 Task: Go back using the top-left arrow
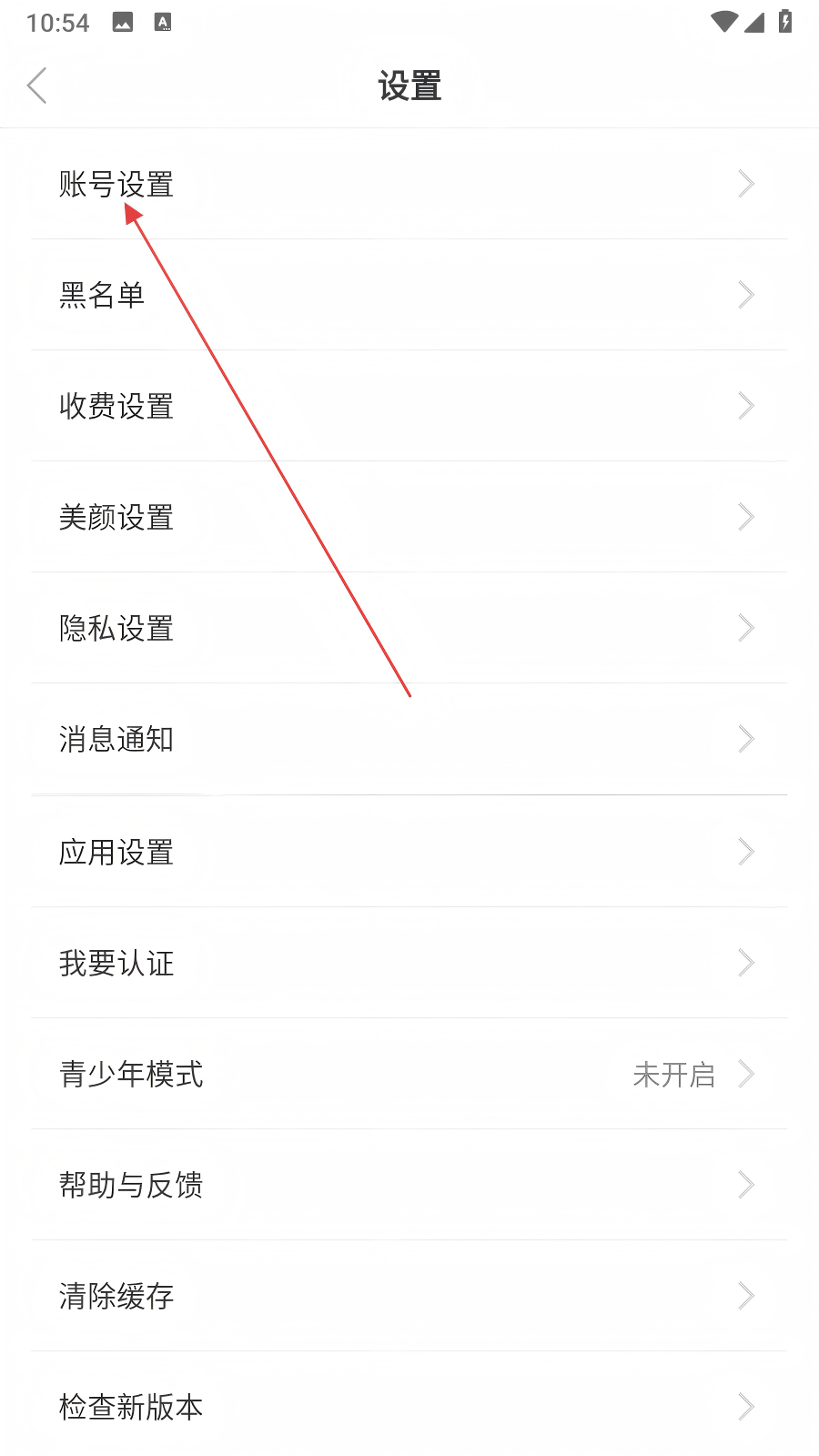click(37, 86)
